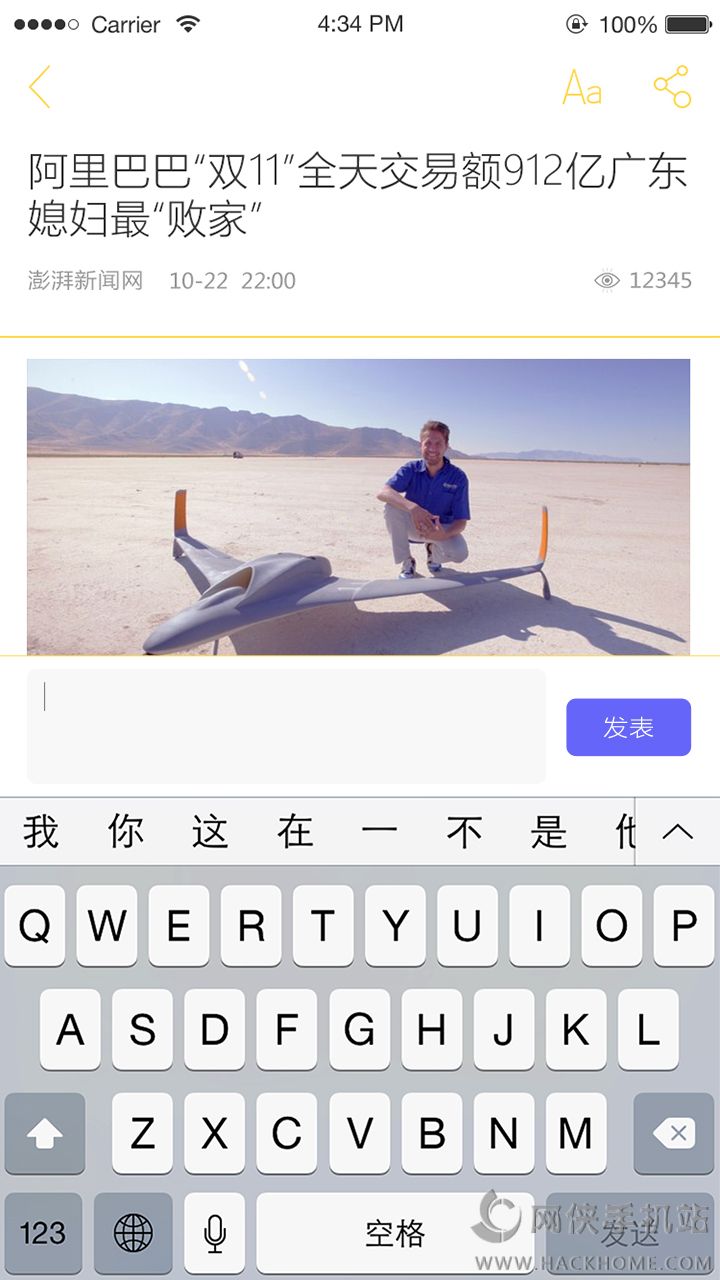Toggle the shift key
Screen dimensions: 720x1280
(45, 1133)
